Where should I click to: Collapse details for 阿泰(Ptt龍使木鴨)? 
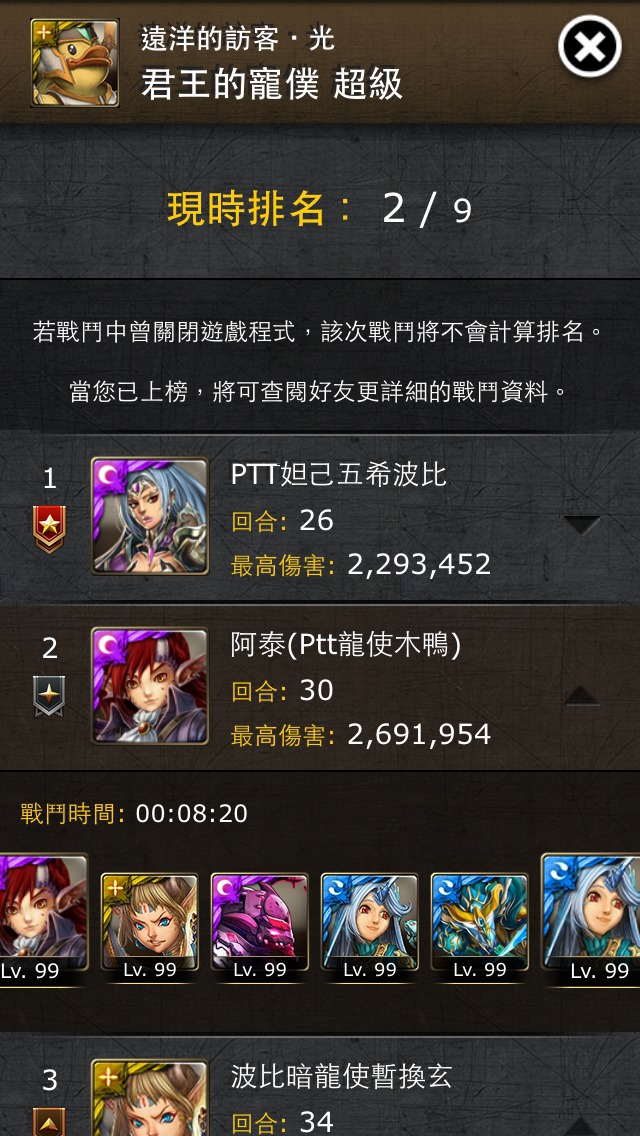(582, 696)
